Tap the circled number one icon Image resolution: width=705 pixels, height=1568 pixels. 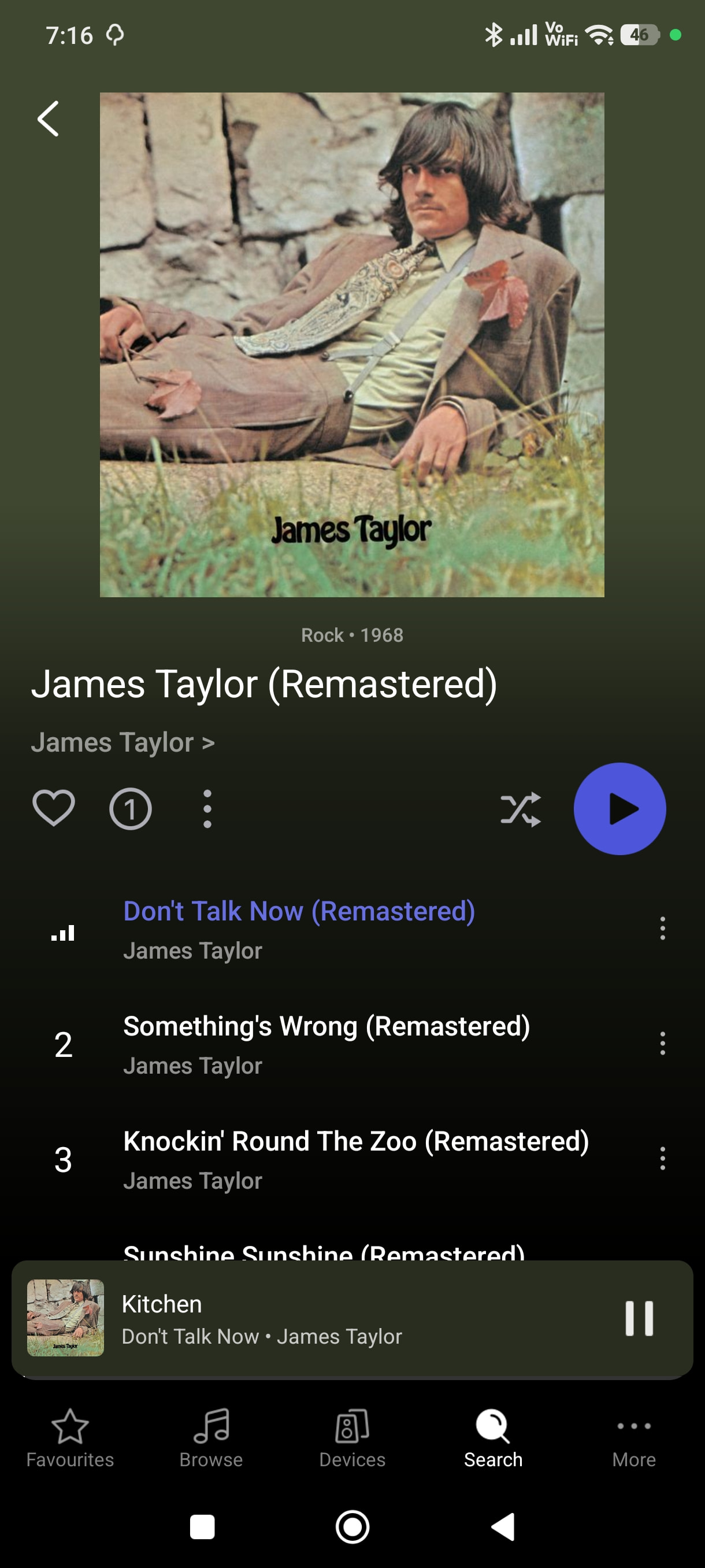click(130, 809)
